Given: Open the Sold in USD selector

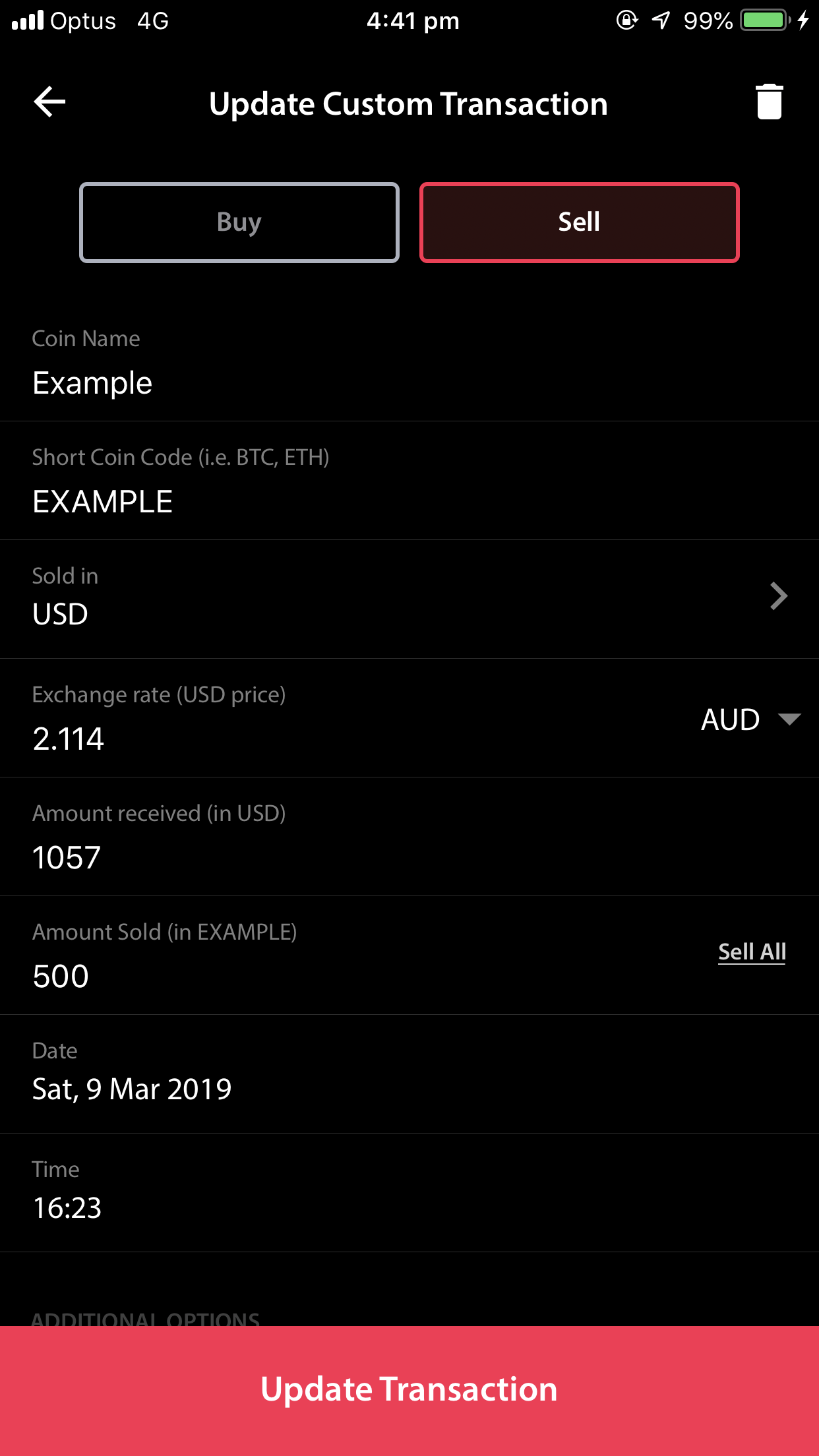Looking at the screenshot, I should tap(409, 599).
